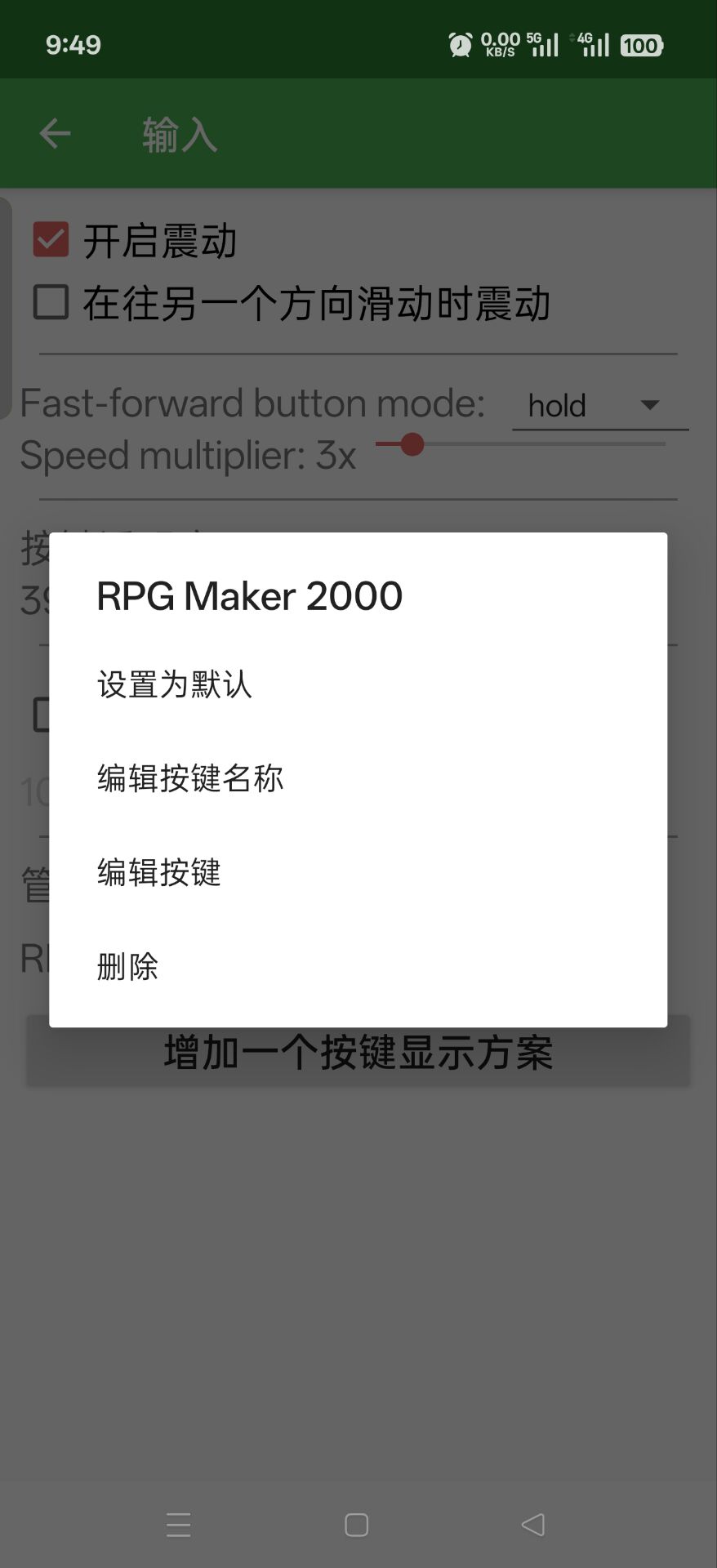717x1568 pixels.
Task: Choose 编辑按键名称 option
Action: tap(190, 778)
